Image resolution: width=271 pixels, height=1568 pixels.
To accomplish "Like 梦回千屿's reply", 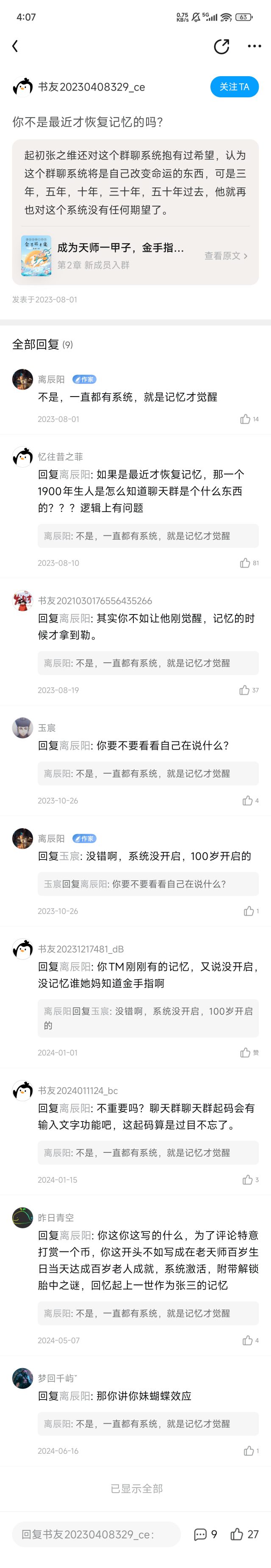I will point(249,1450).
